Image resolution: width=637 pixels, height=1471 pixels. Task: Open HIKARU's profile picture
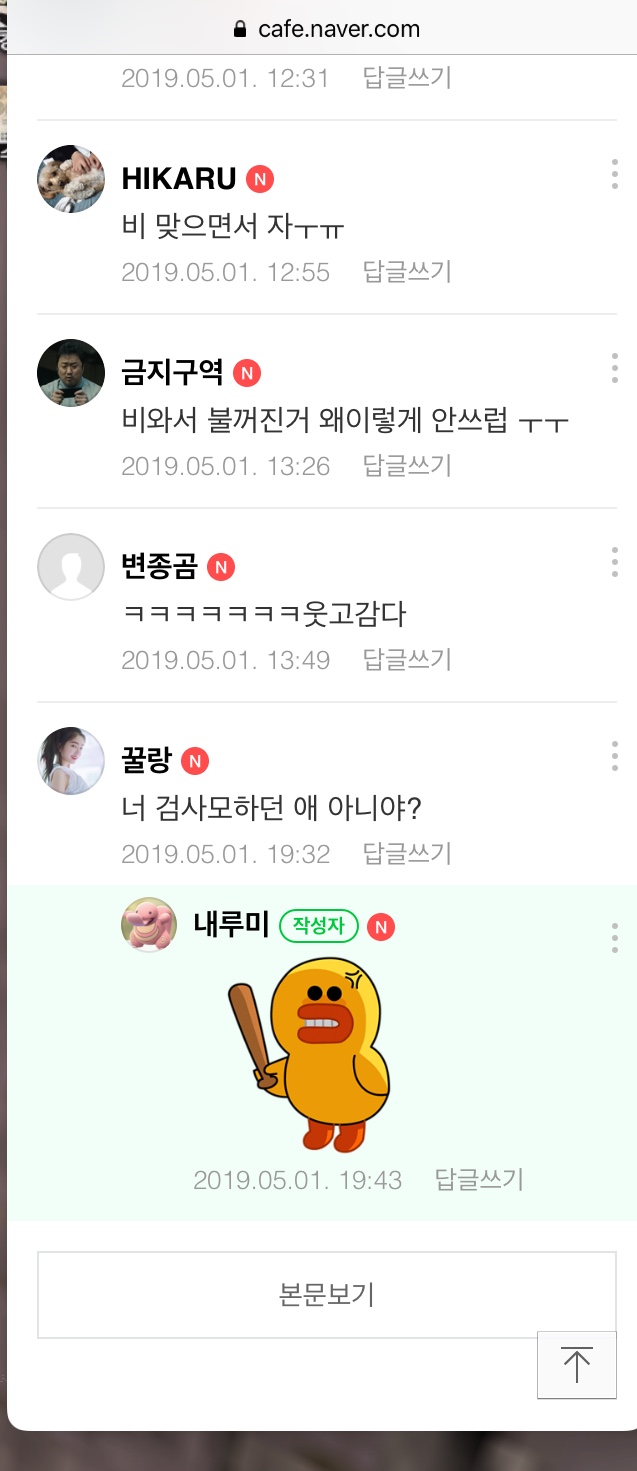71,179
